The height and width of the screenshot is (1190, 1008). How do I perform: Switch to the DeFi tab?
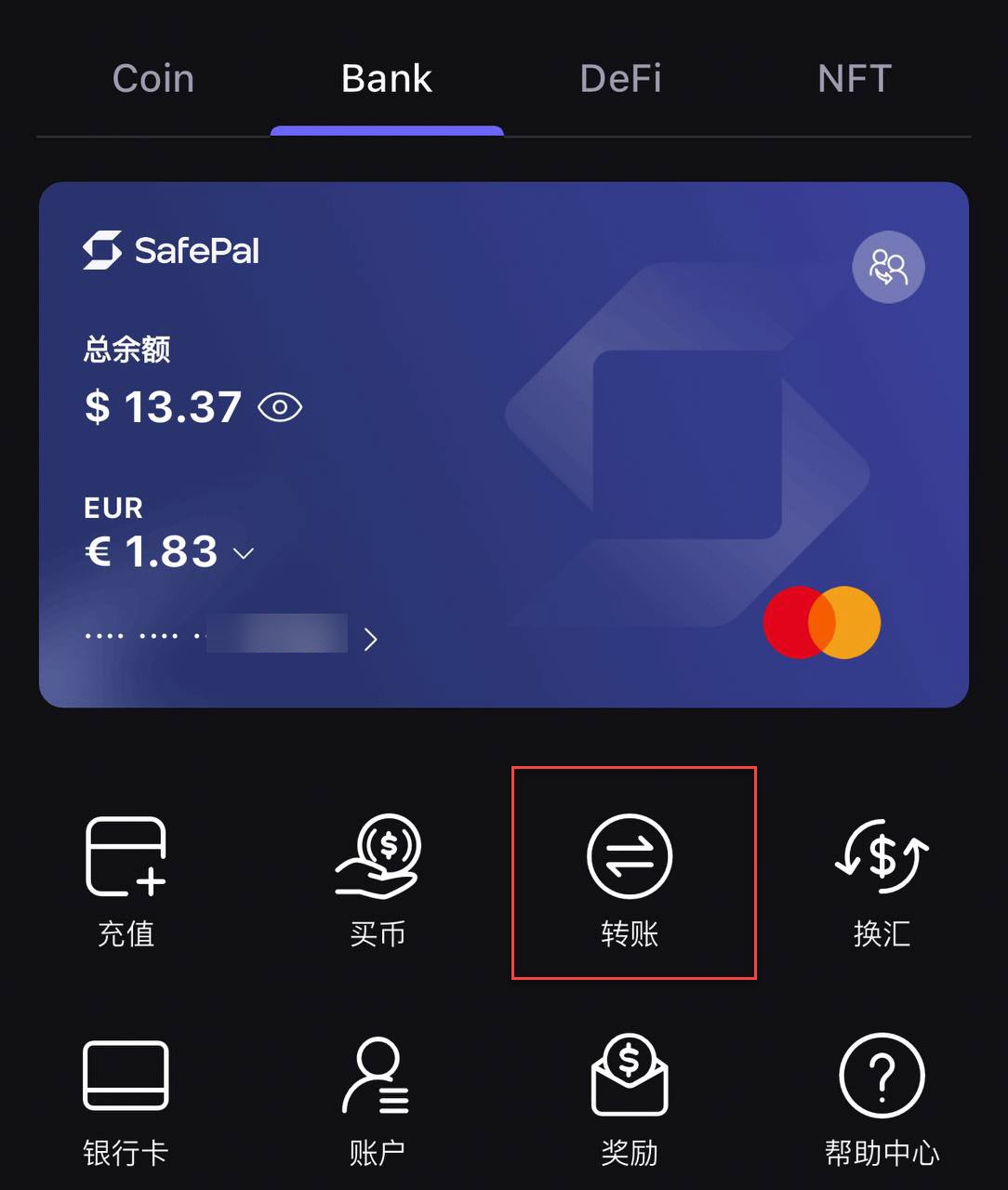click(x=620, y=79)
